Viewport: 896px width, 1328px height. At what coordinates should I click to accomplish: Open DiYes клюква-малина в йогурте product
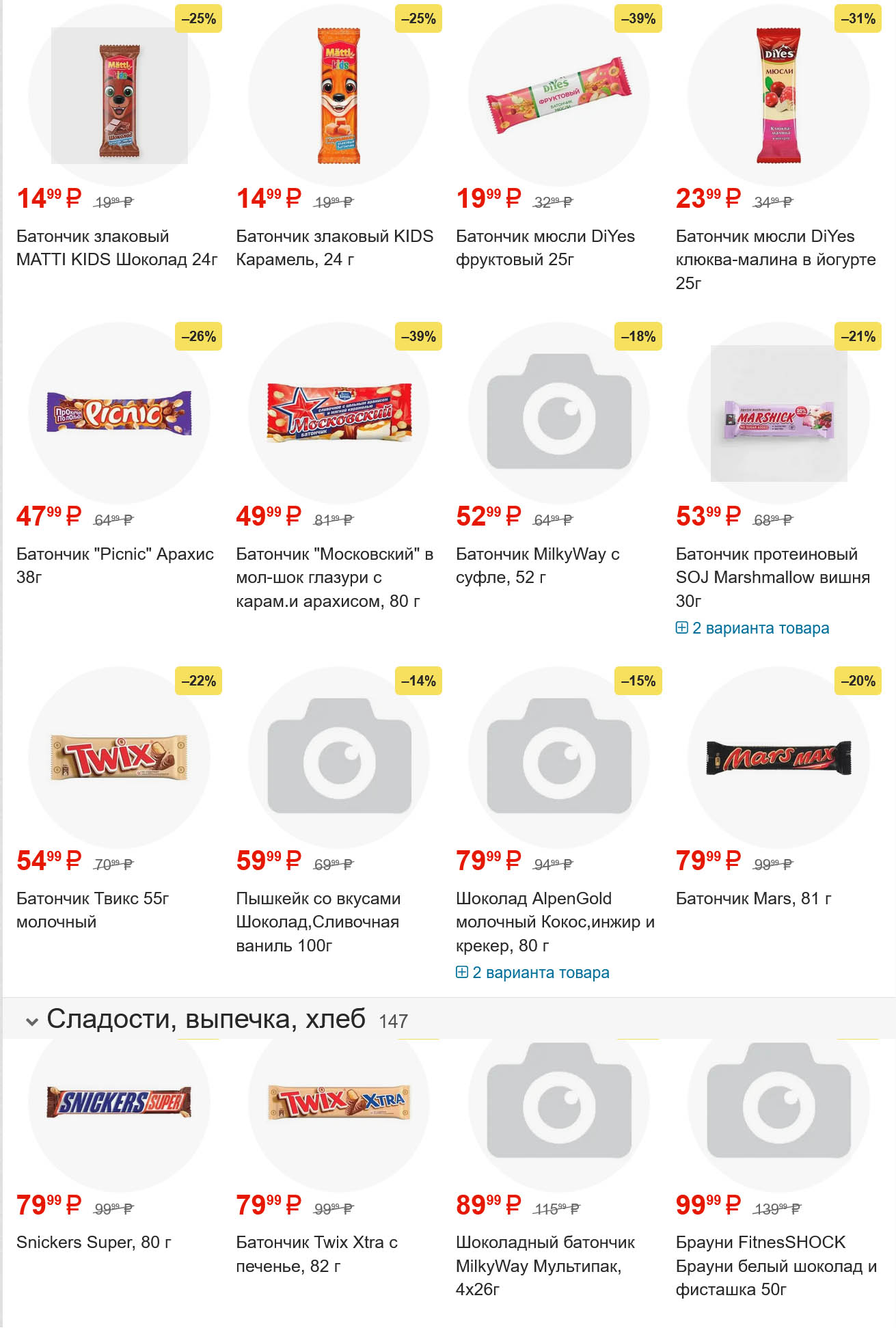pyautogui.click(x=775, y=259)
